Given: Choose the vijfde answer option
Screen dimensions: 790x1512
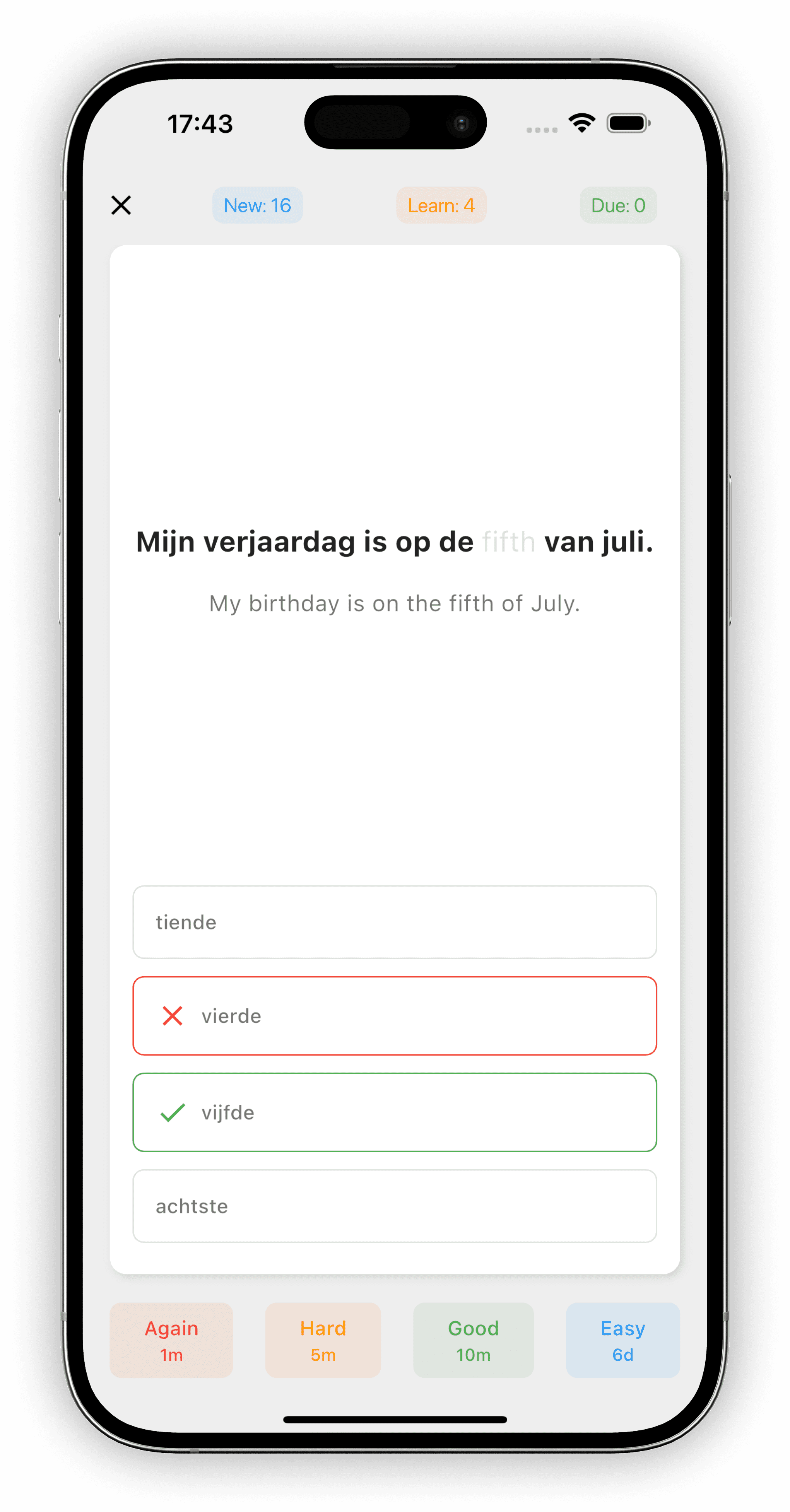Looking at the screenshot, I should (x=394, y=1112).
